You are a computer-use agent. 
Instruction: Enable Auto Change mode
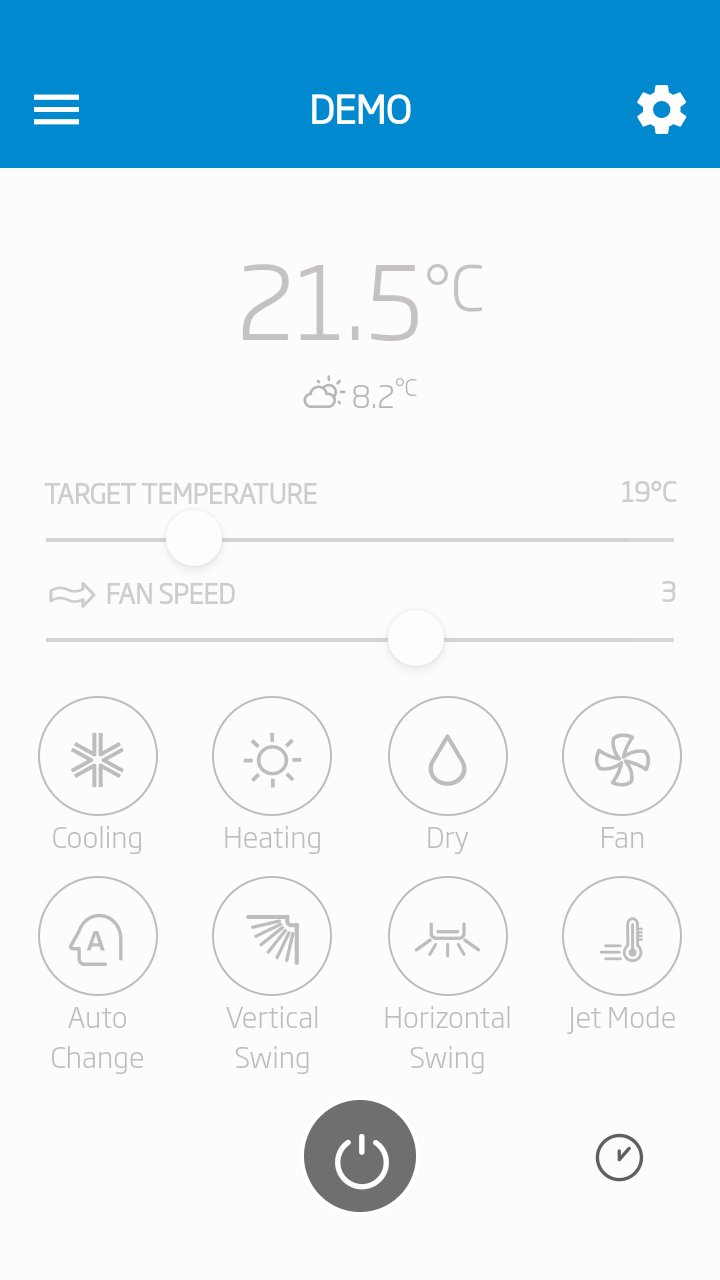coord(98,937)
